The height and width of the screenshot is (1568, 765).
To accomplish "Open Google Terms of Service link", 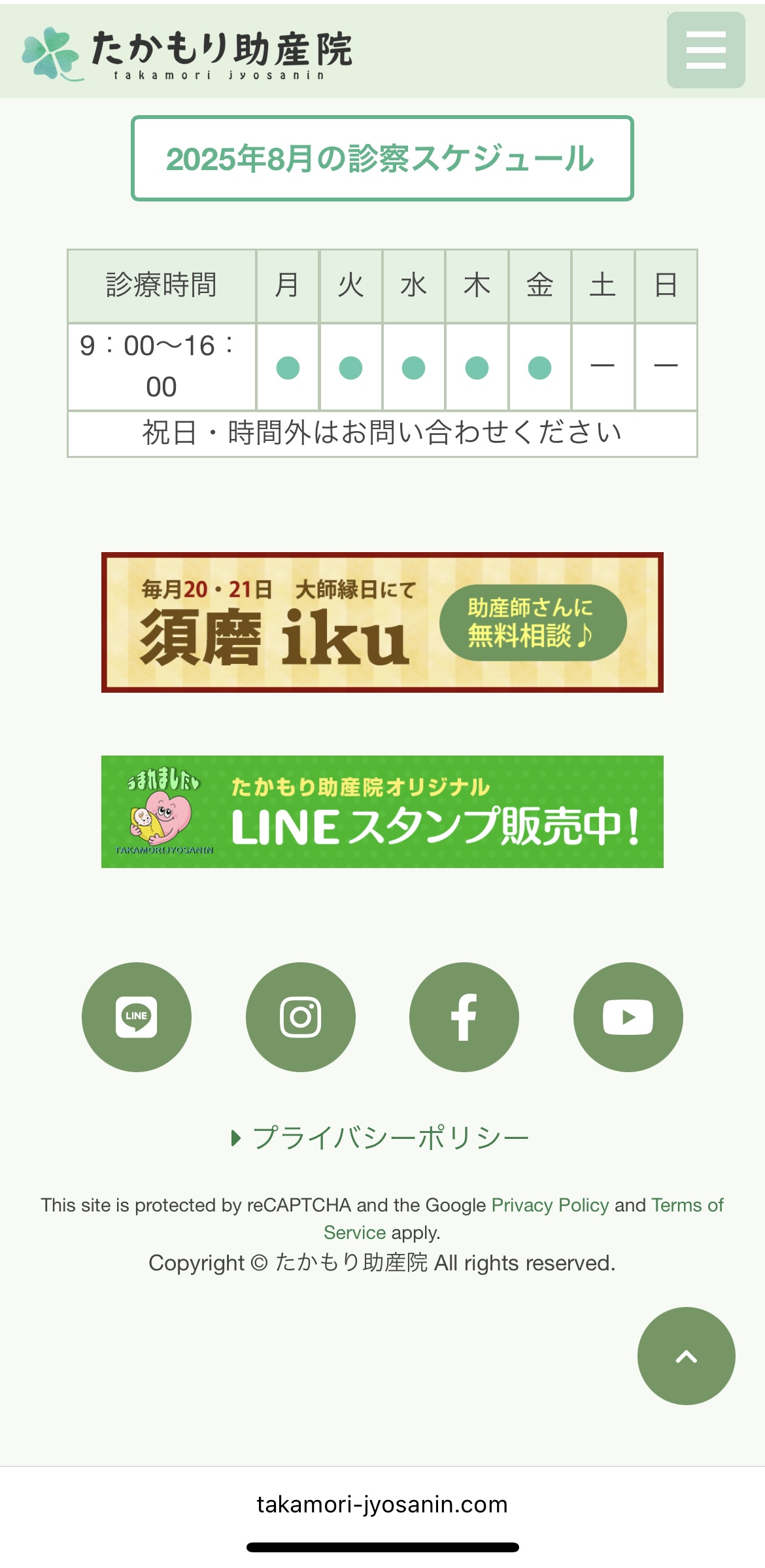I will click(x=687, y=1205).
